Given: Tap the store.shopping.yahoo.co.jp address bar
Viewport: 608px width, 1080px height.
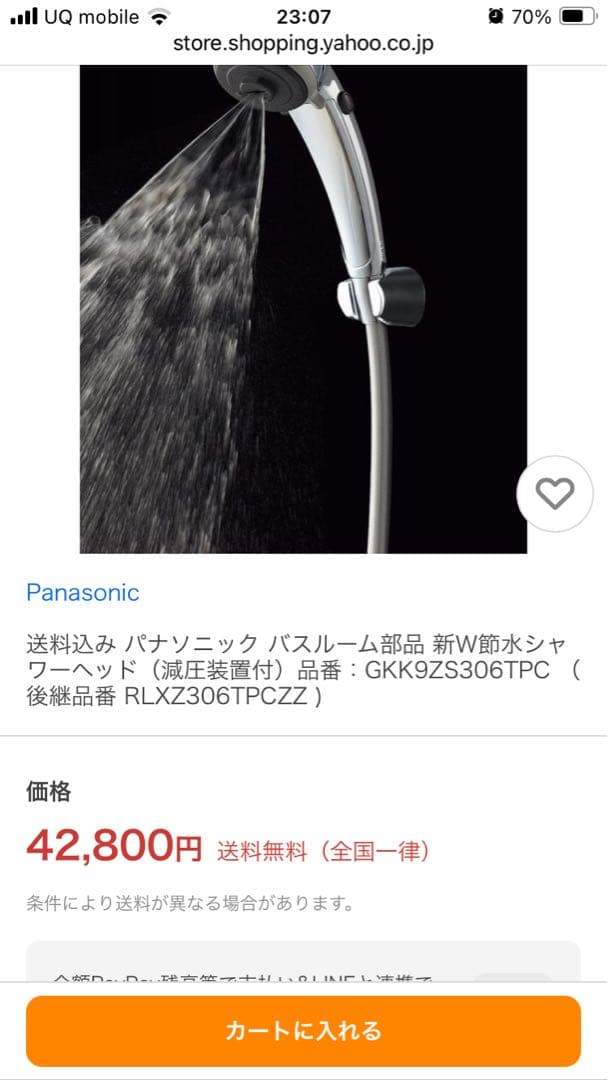Looking at the screenshot, I should (x=303, y=44).
